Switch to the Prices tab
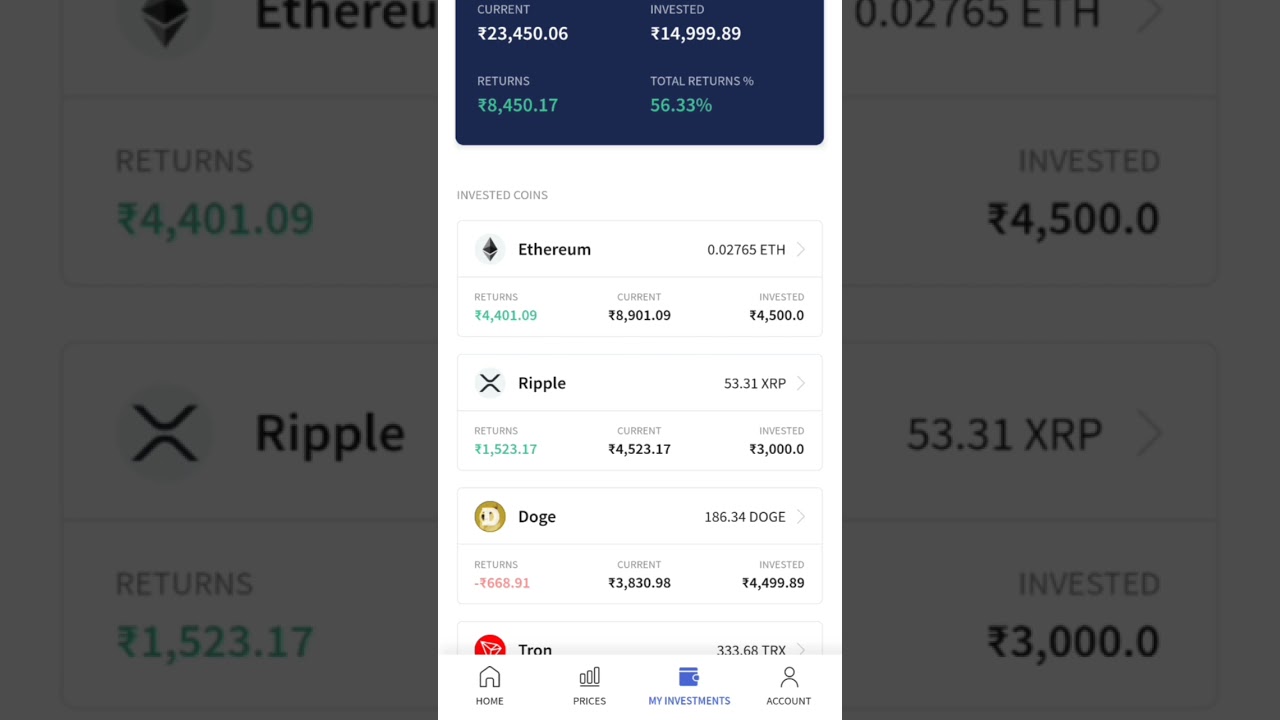 (x=589, y=686)
